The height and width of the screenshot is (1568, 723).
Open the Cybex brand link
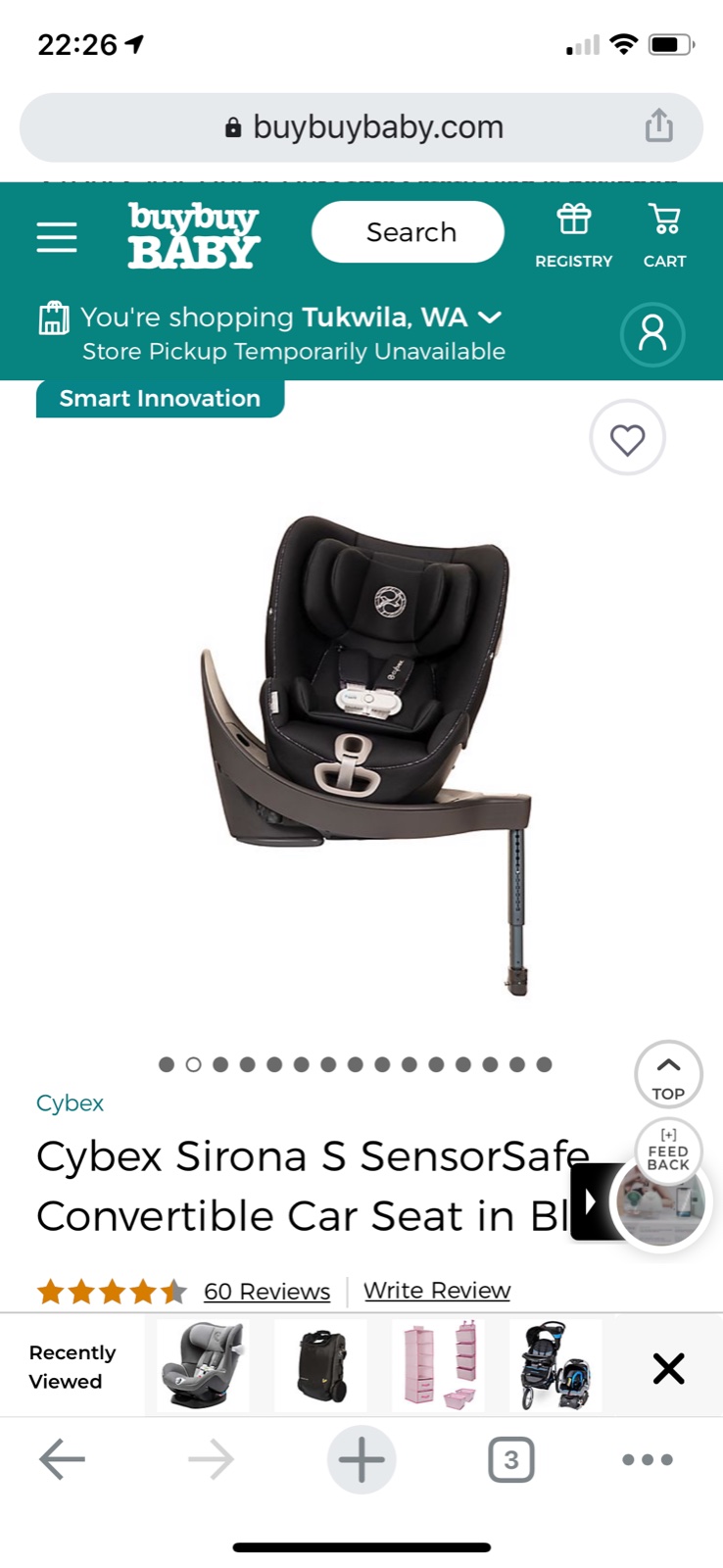[70, 1103]
